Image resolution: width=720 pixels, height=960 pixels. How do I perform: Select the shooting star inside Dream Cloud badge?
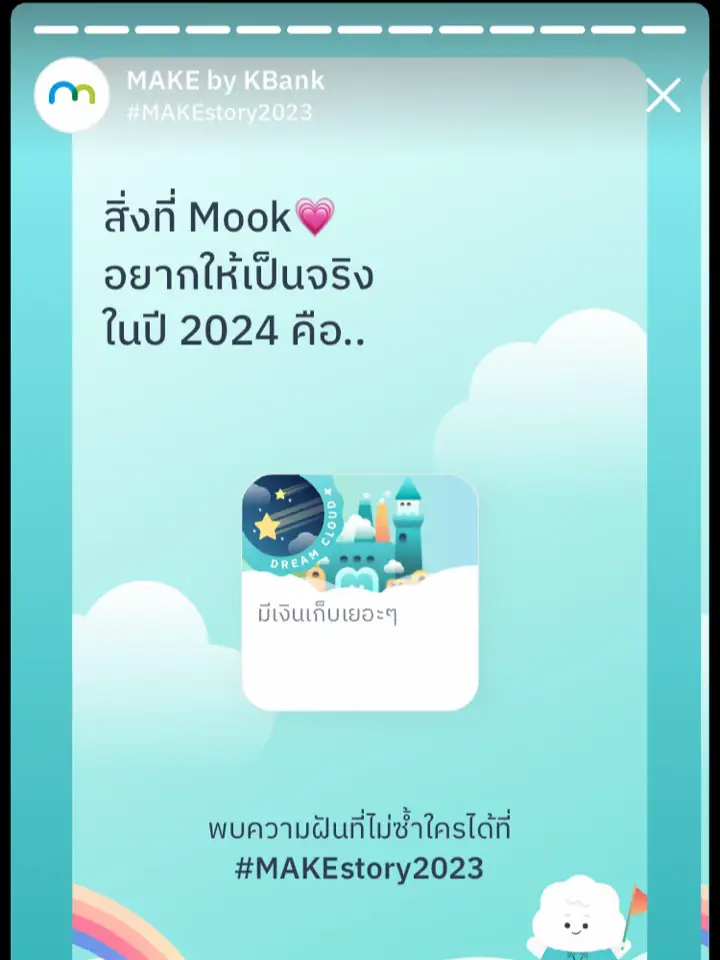click(268, 525)
